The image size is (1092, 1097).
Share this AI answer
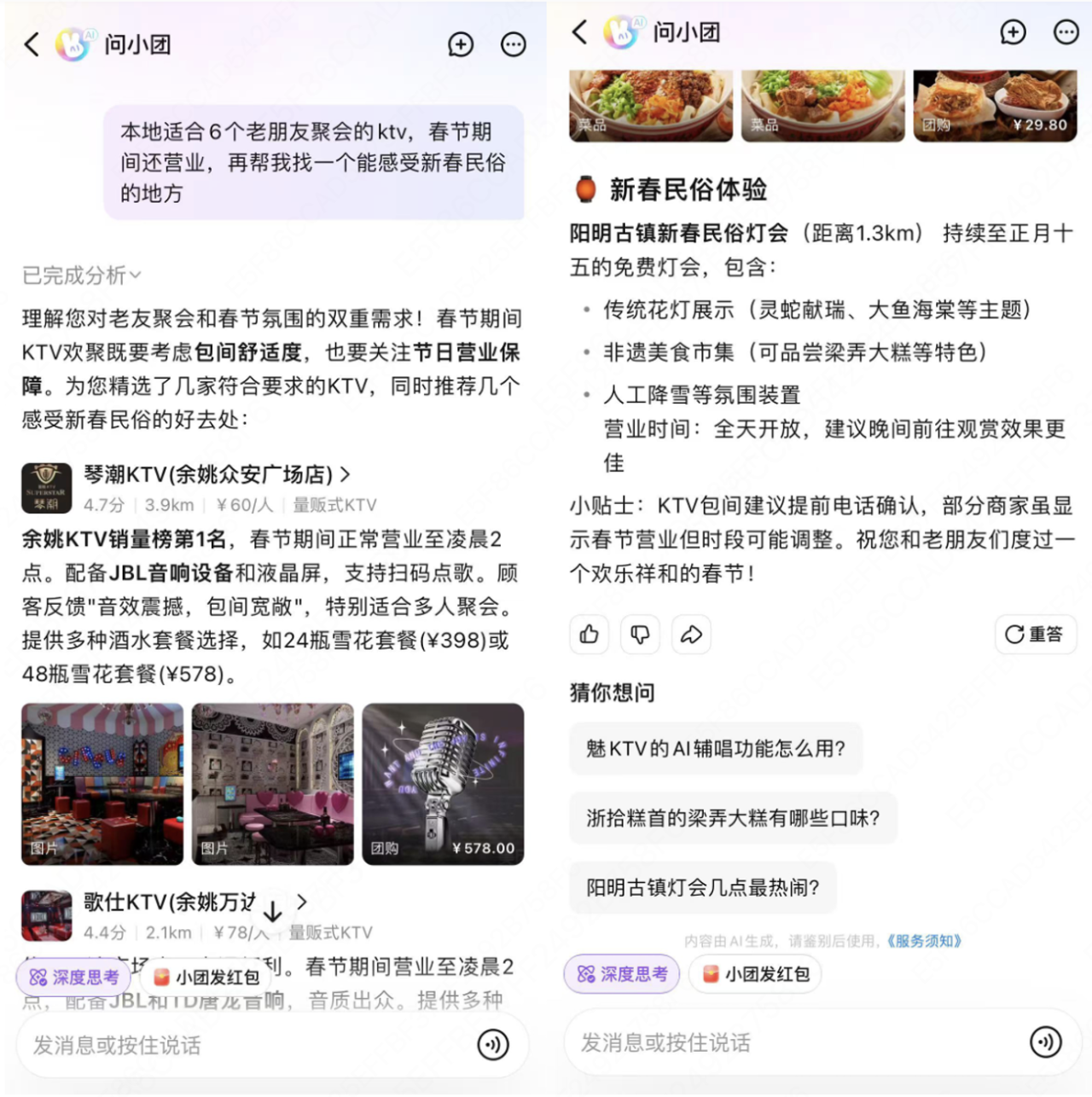click(x=691, y=634)
